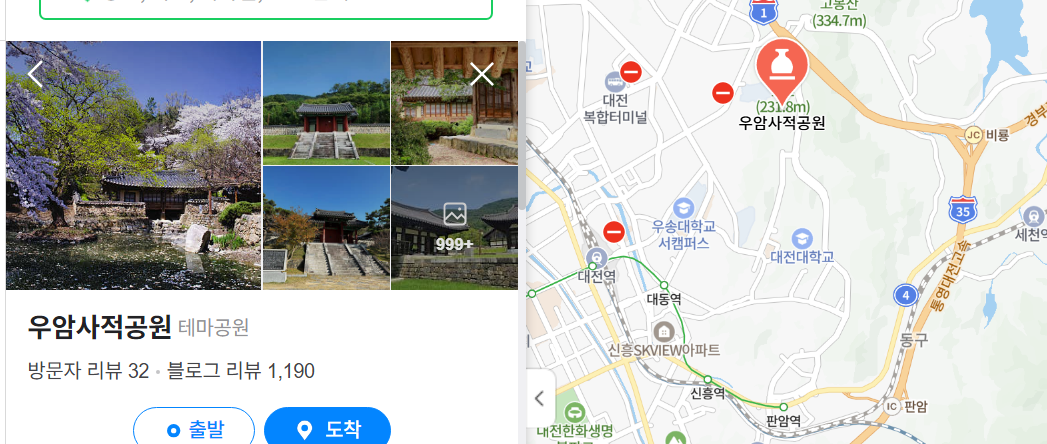This screenshot has width=1047, height=444.
Task: Set 우암사적공원 as departure with 출발
Action: pos(196,430)
